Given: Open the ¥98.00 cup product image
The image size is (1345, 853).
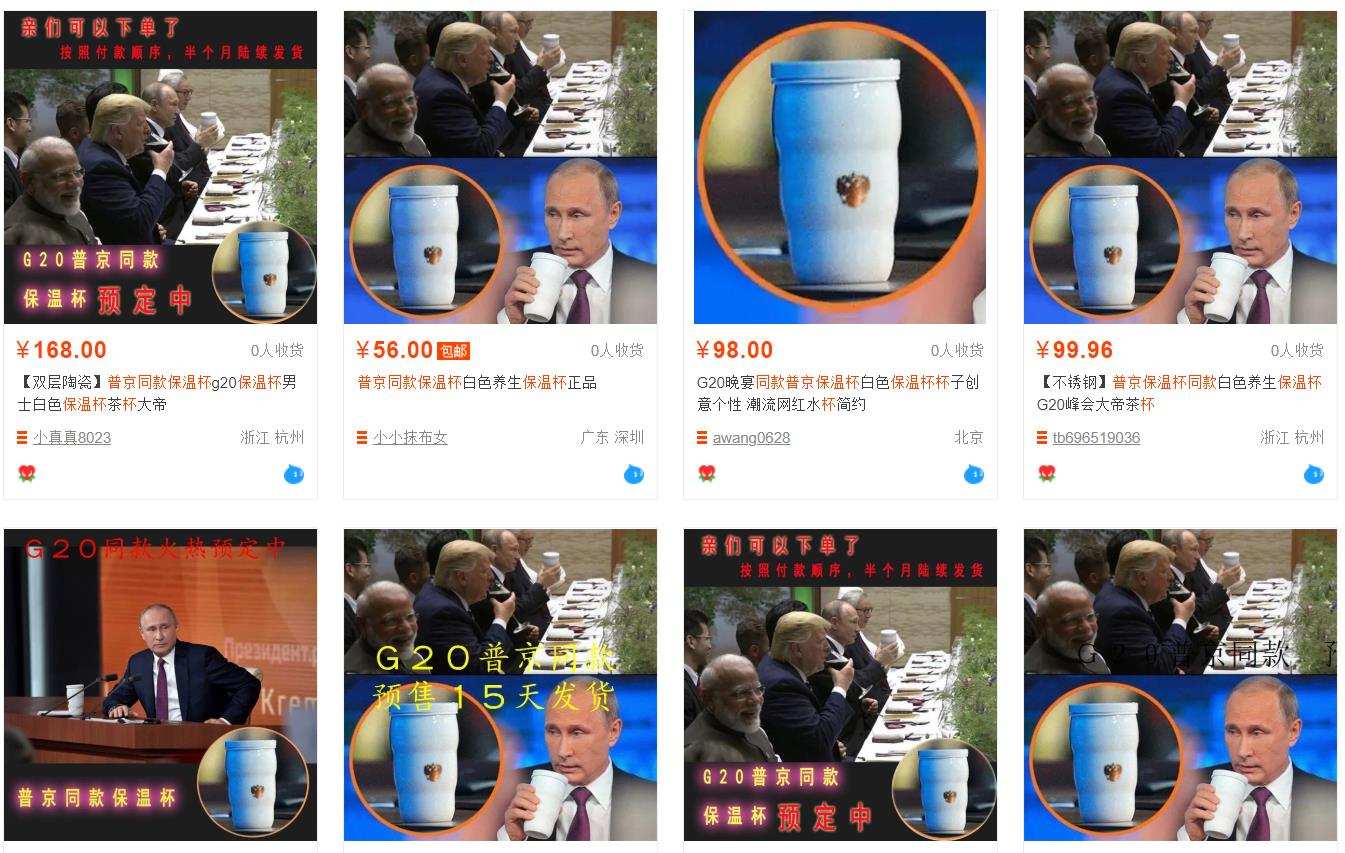Looking at the screenshot, I should click(x=840, y=168).
